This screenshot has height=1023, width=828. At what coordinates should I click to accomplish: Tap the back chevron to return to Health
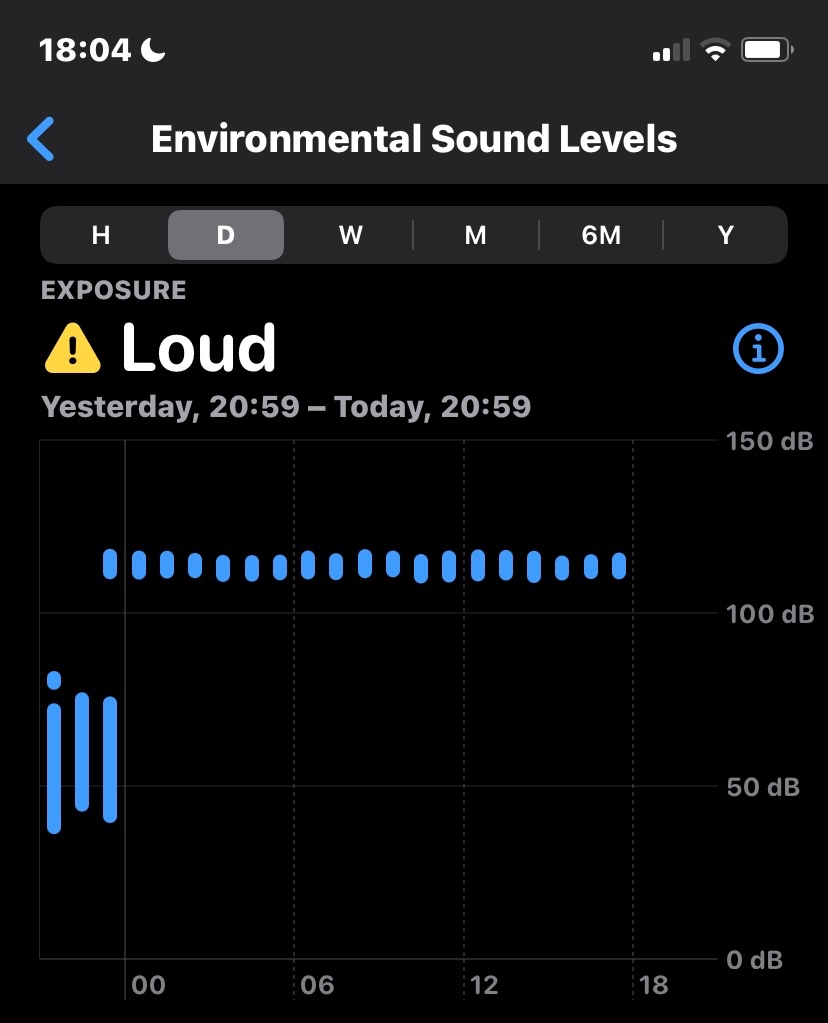[x=40, y=138]
